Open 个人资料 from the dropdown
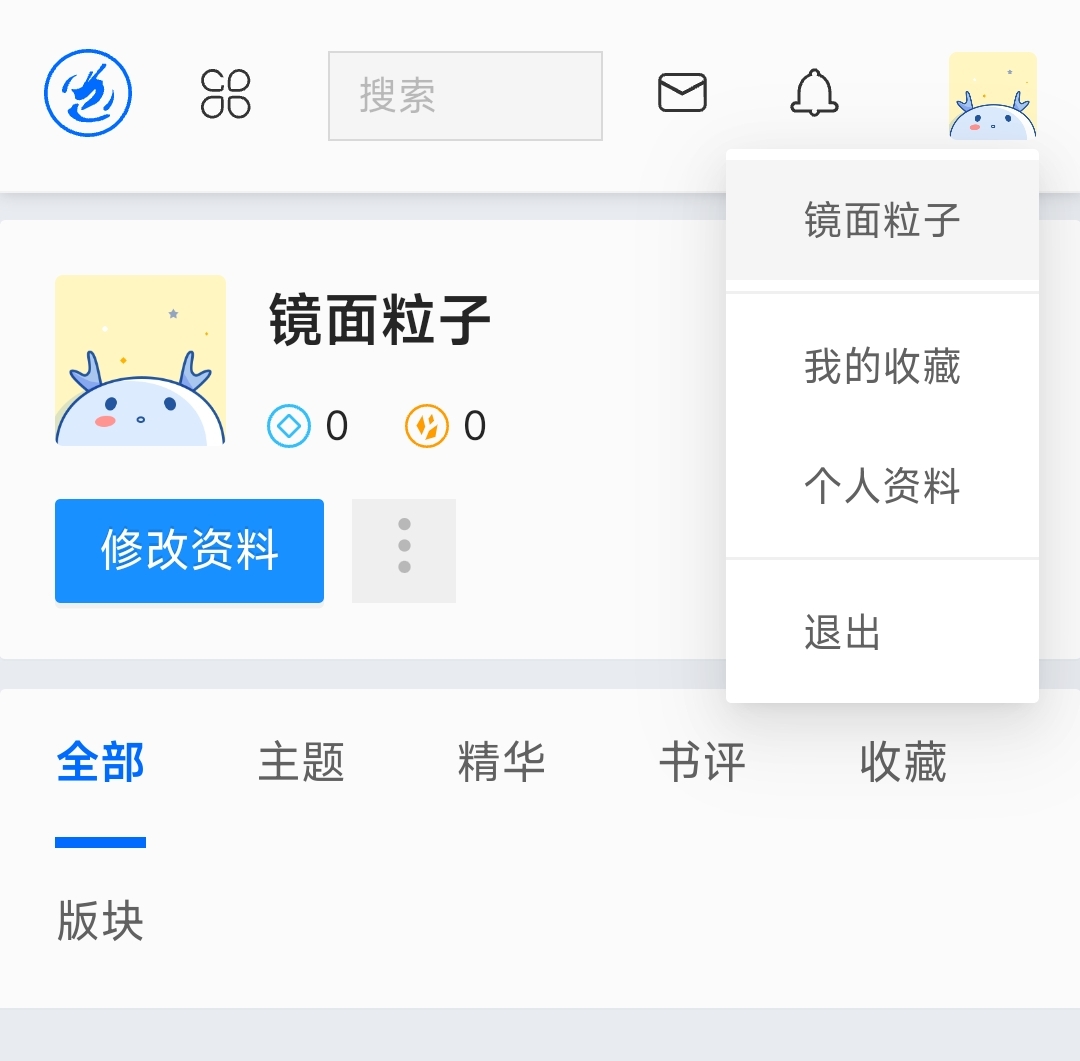Viewport: 1080px width, 1061px height. (x=882, y=487)
